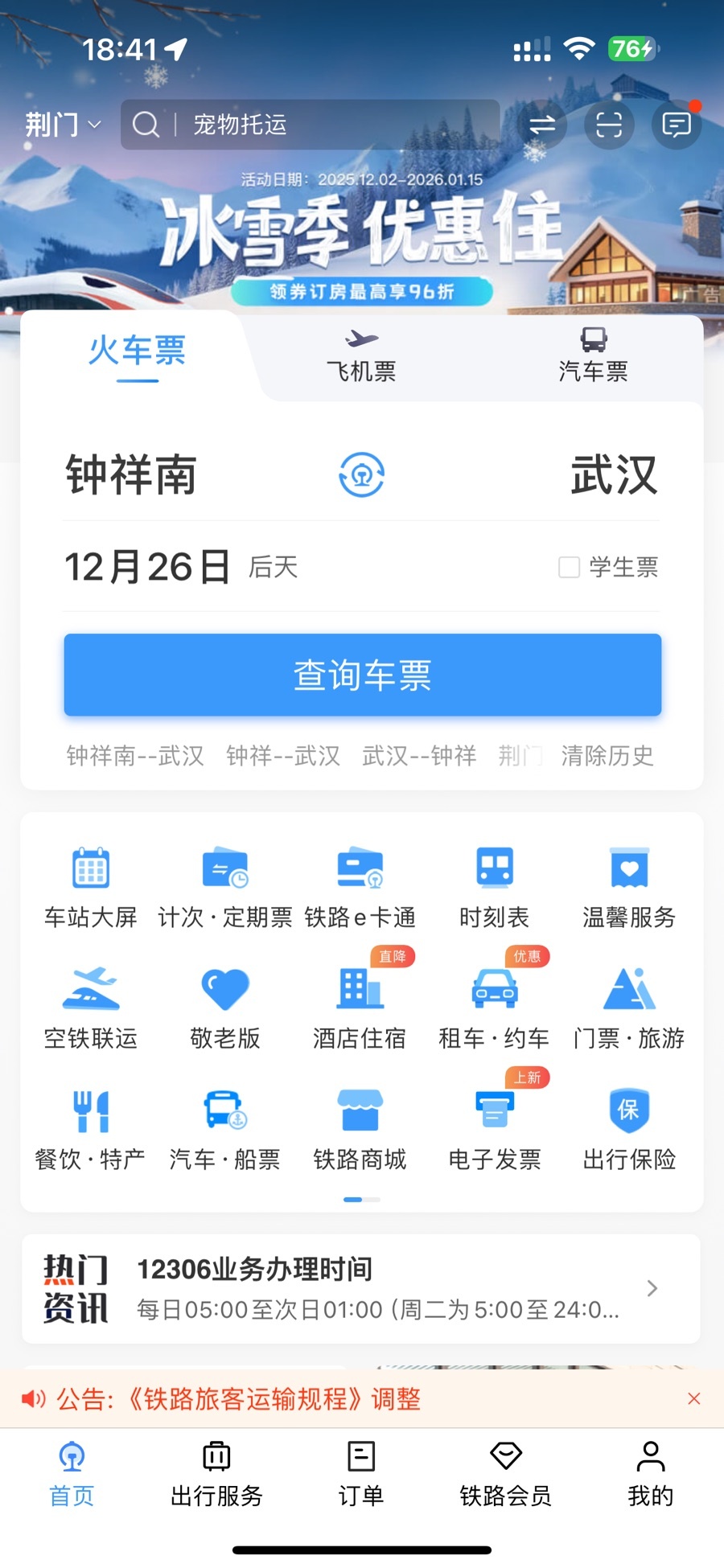
Task: Tap the 查询车票 button
Action: (362, 675)
